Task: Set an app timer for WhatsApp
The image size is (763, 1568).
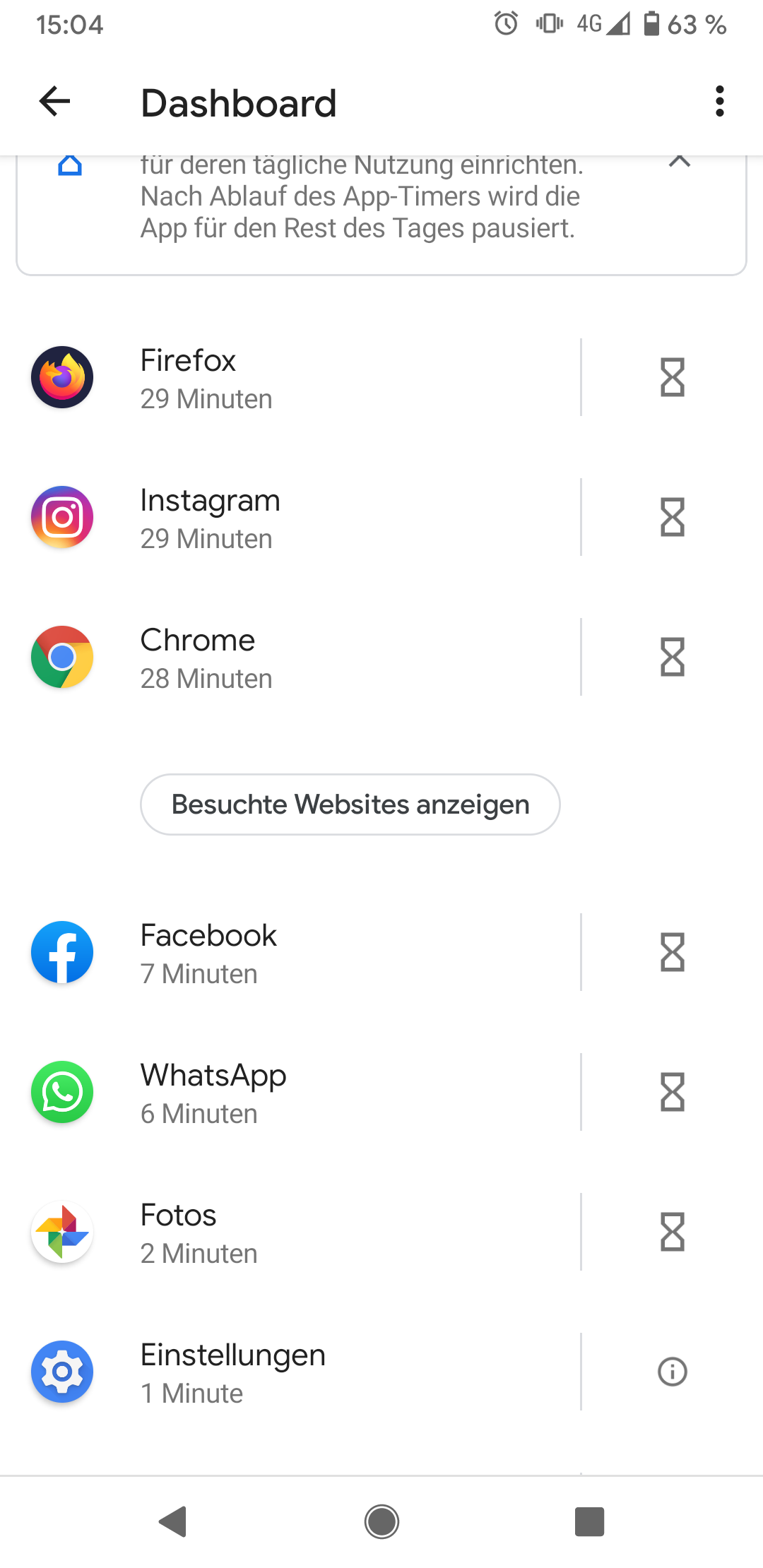Action: 672,1093
